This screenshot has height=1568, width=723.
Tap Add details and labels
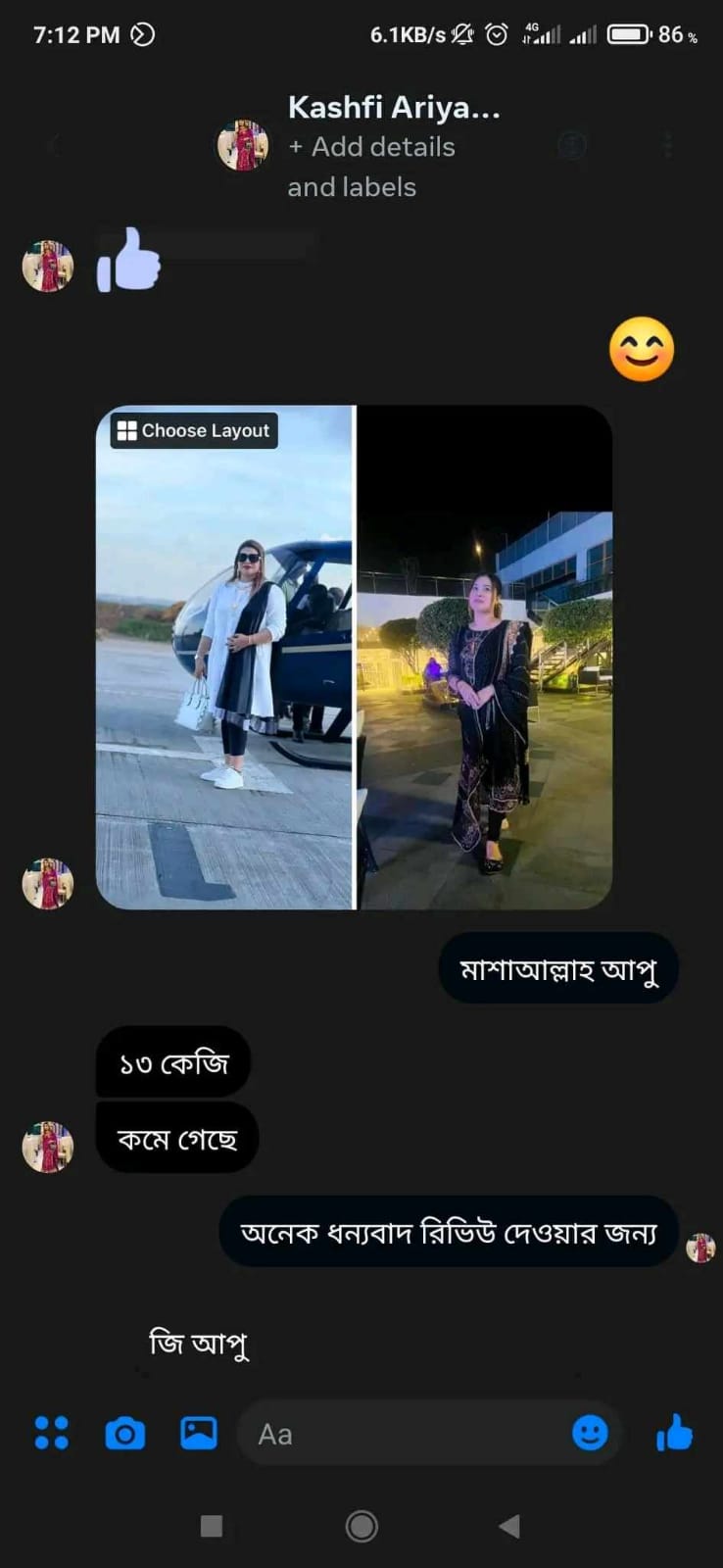371,166
